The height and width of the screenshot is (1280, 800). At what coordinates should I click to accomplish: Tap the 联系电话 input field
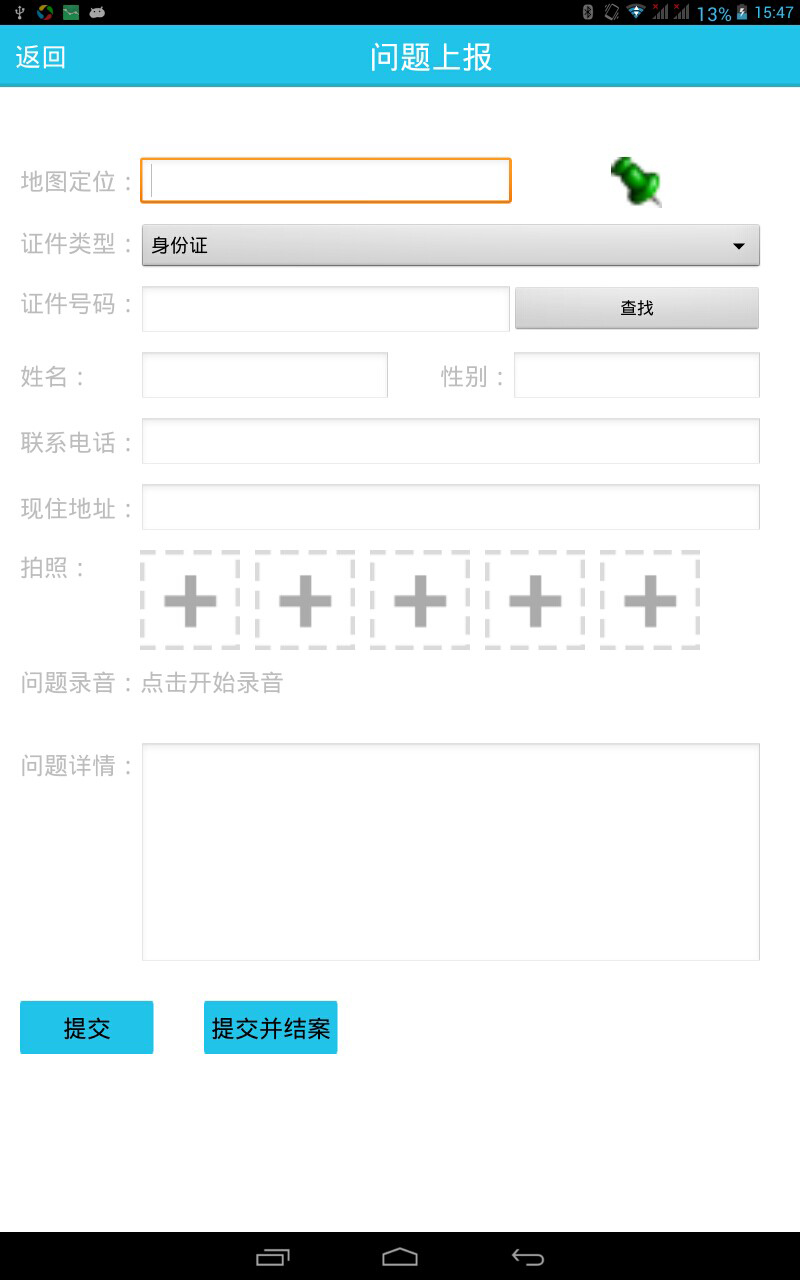coord(451,441)
